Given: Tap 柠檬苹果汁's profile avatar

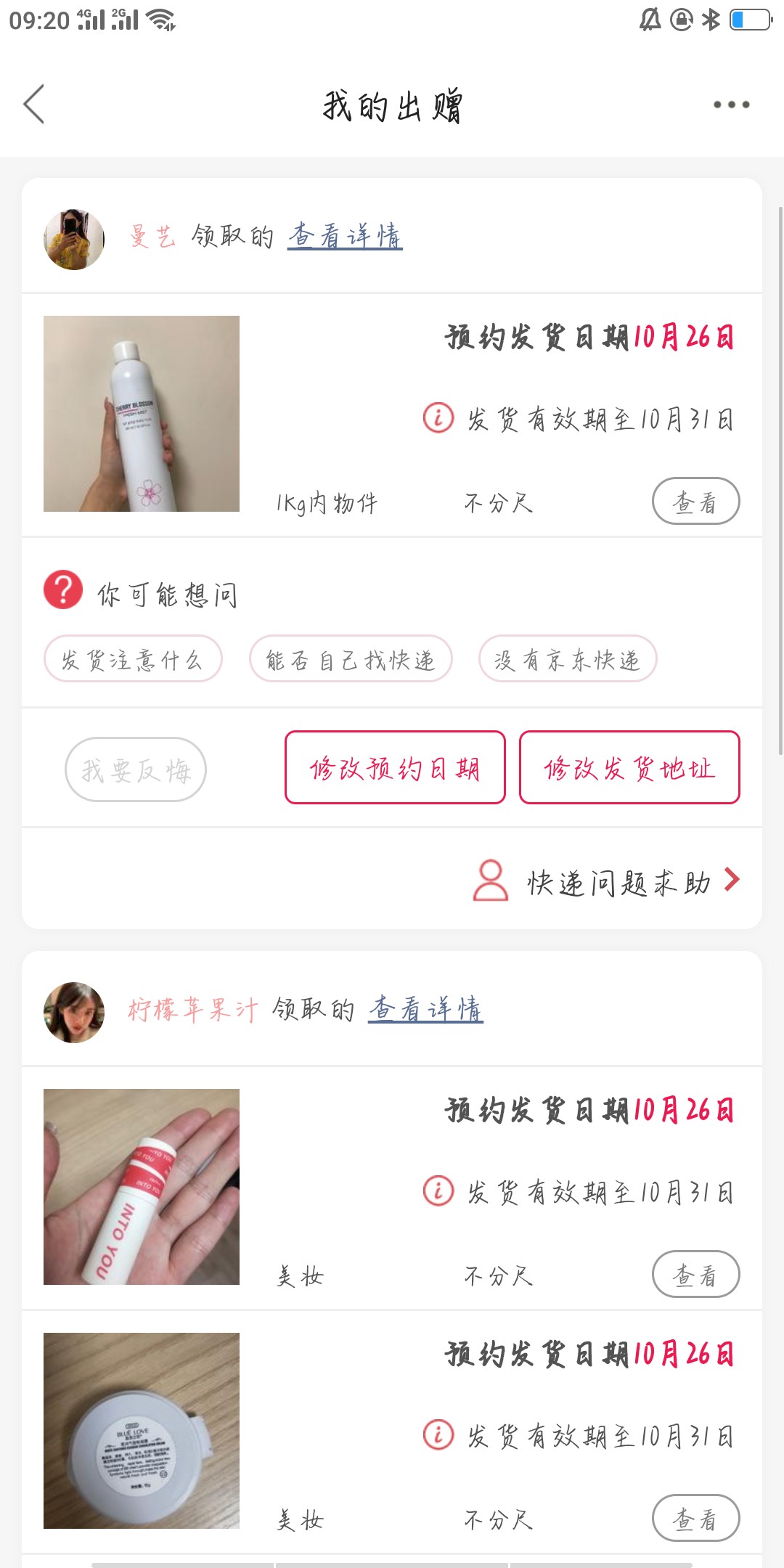Looking at the screenshot, I should click(x=74, y=1013).
